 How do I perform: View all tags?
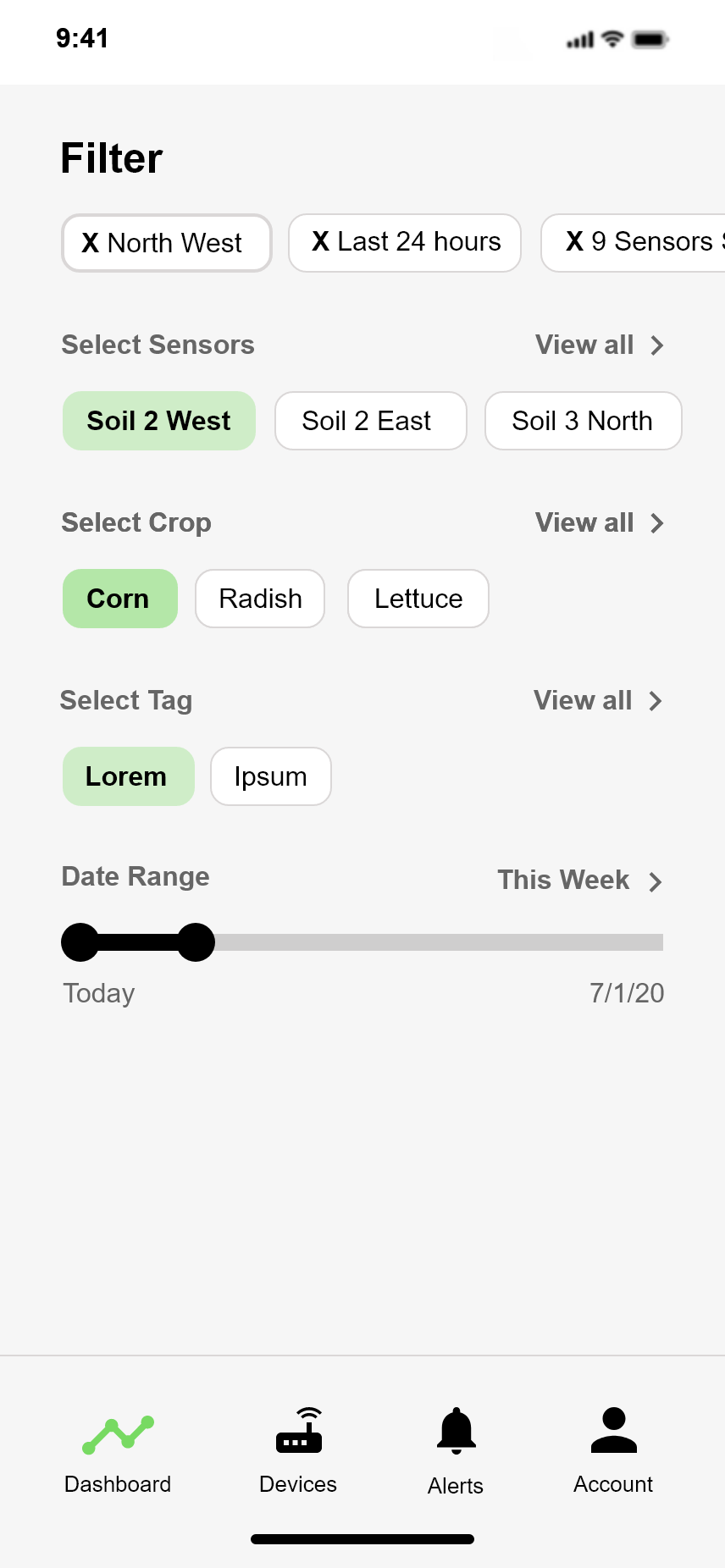597,701
